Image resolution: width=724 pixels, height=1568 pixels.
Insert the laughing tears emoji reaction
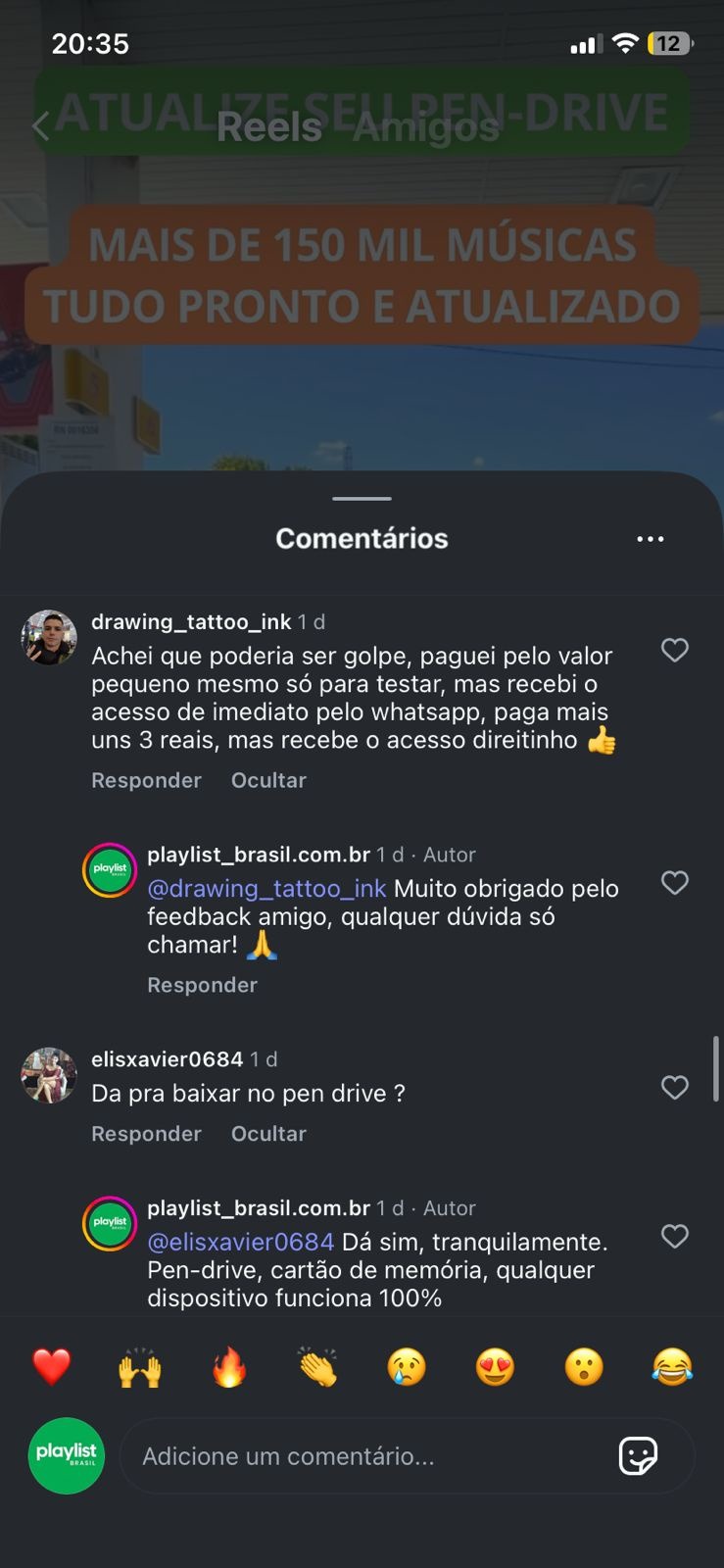pyautogui.click(x=672, y=1366)
